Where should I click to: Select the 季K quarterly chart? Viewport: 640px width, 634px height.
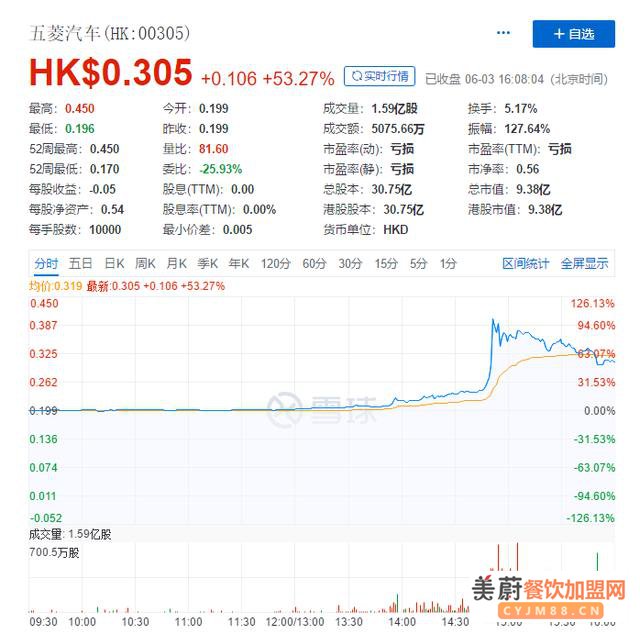(208, 263)
